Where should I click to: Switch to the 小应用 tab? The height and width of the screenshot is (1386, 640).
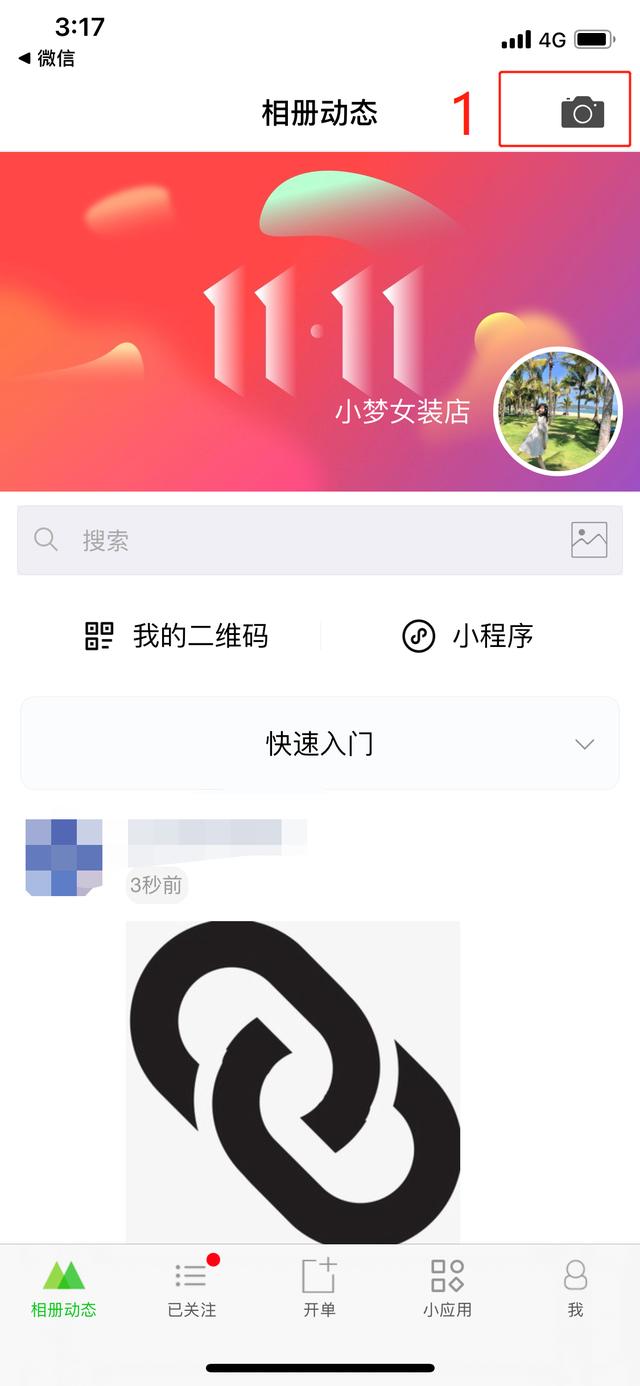click(447, 1288)
